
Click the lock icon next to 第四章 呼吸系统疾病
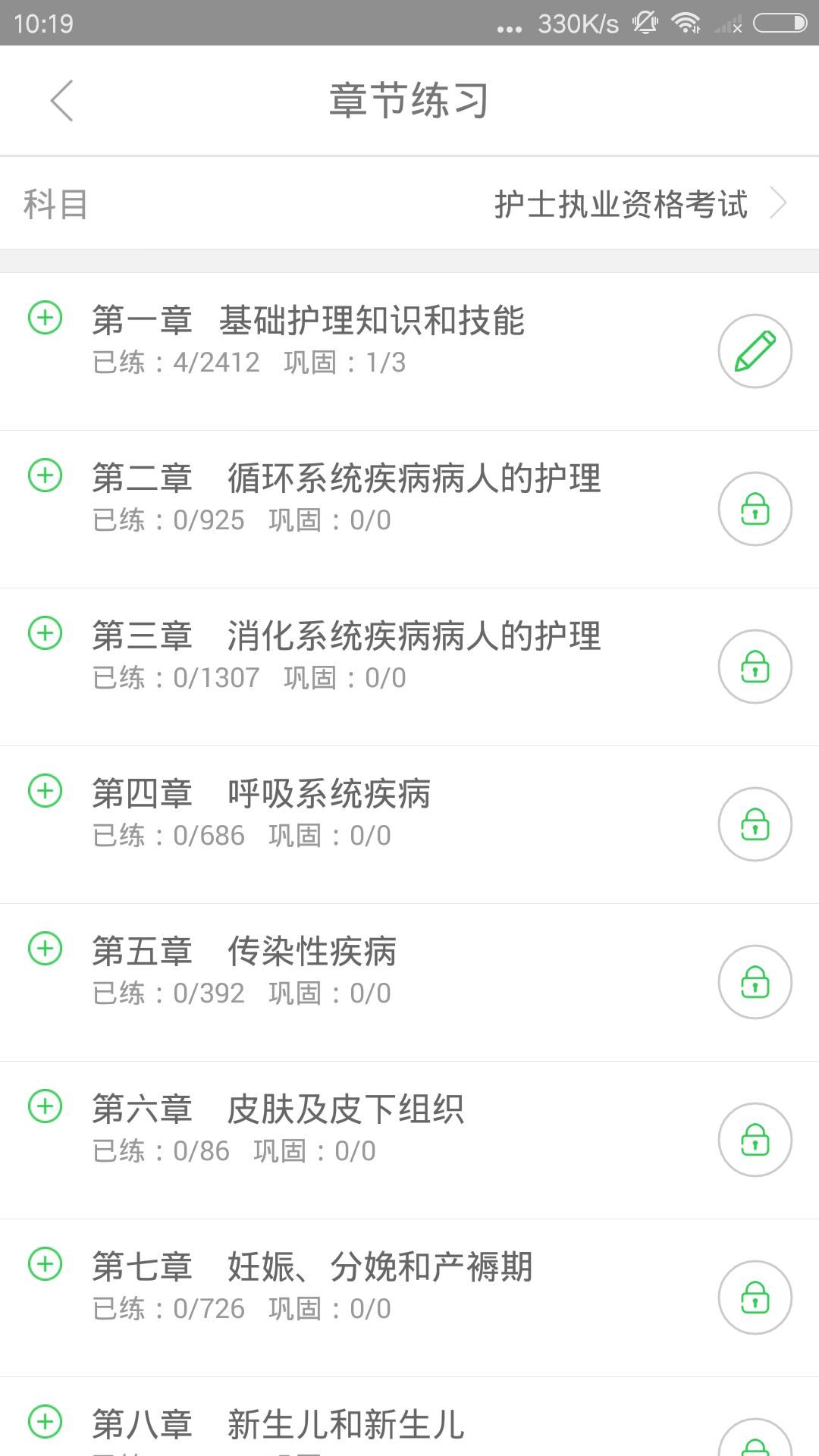pos(755,824)
